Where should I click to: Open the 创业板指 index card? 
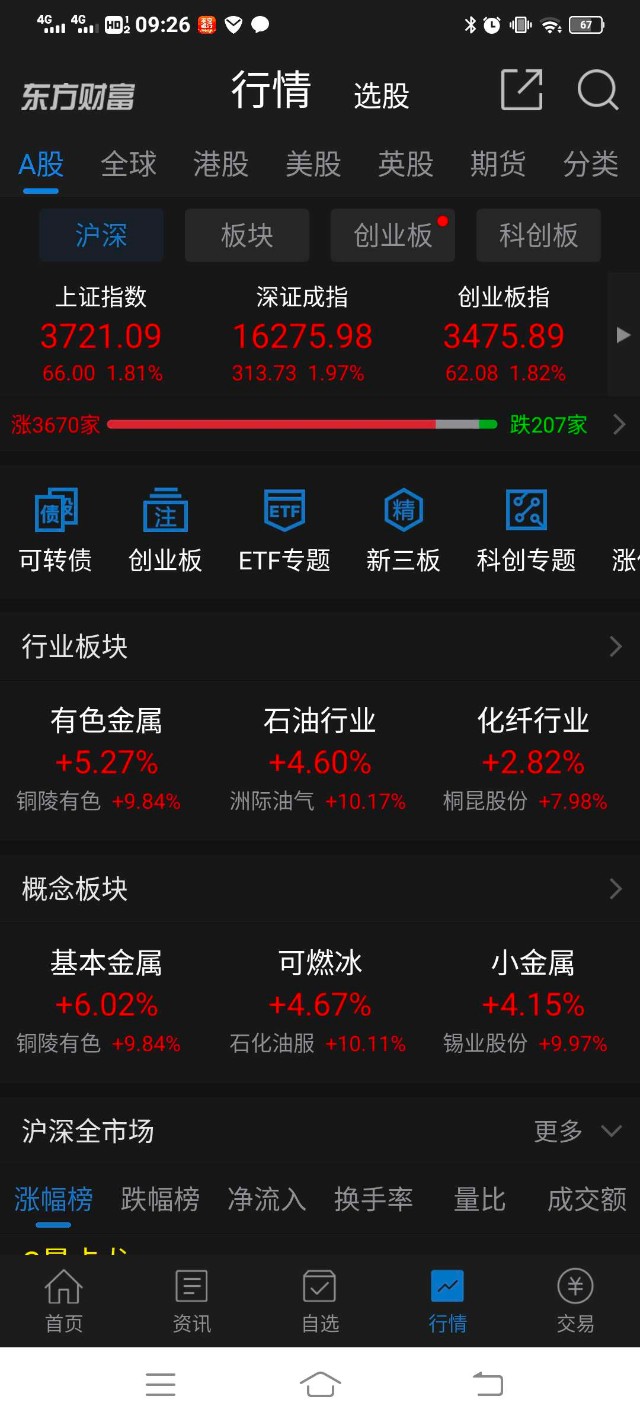[x=504, y=335]
